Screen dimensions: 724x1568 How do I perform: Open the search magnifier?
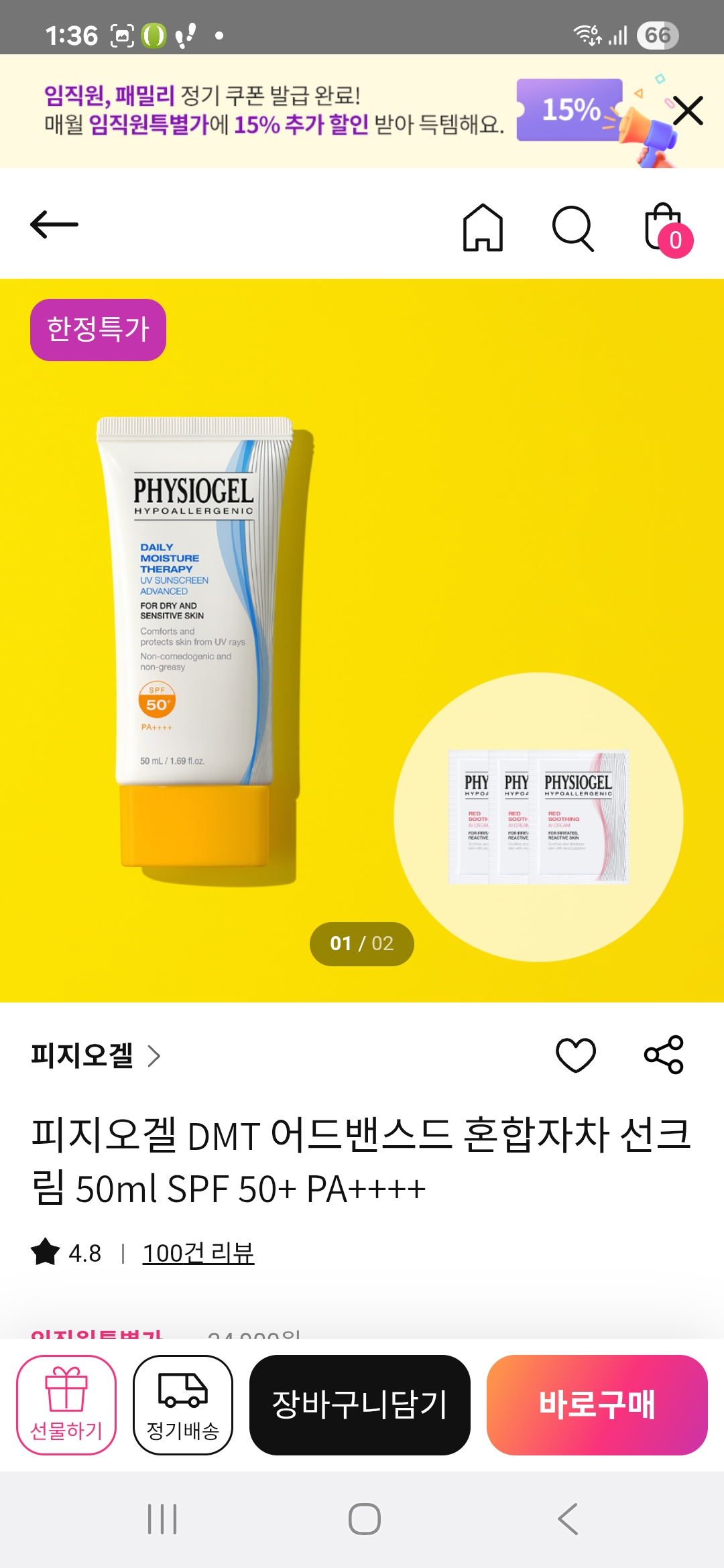pos(572,228)
